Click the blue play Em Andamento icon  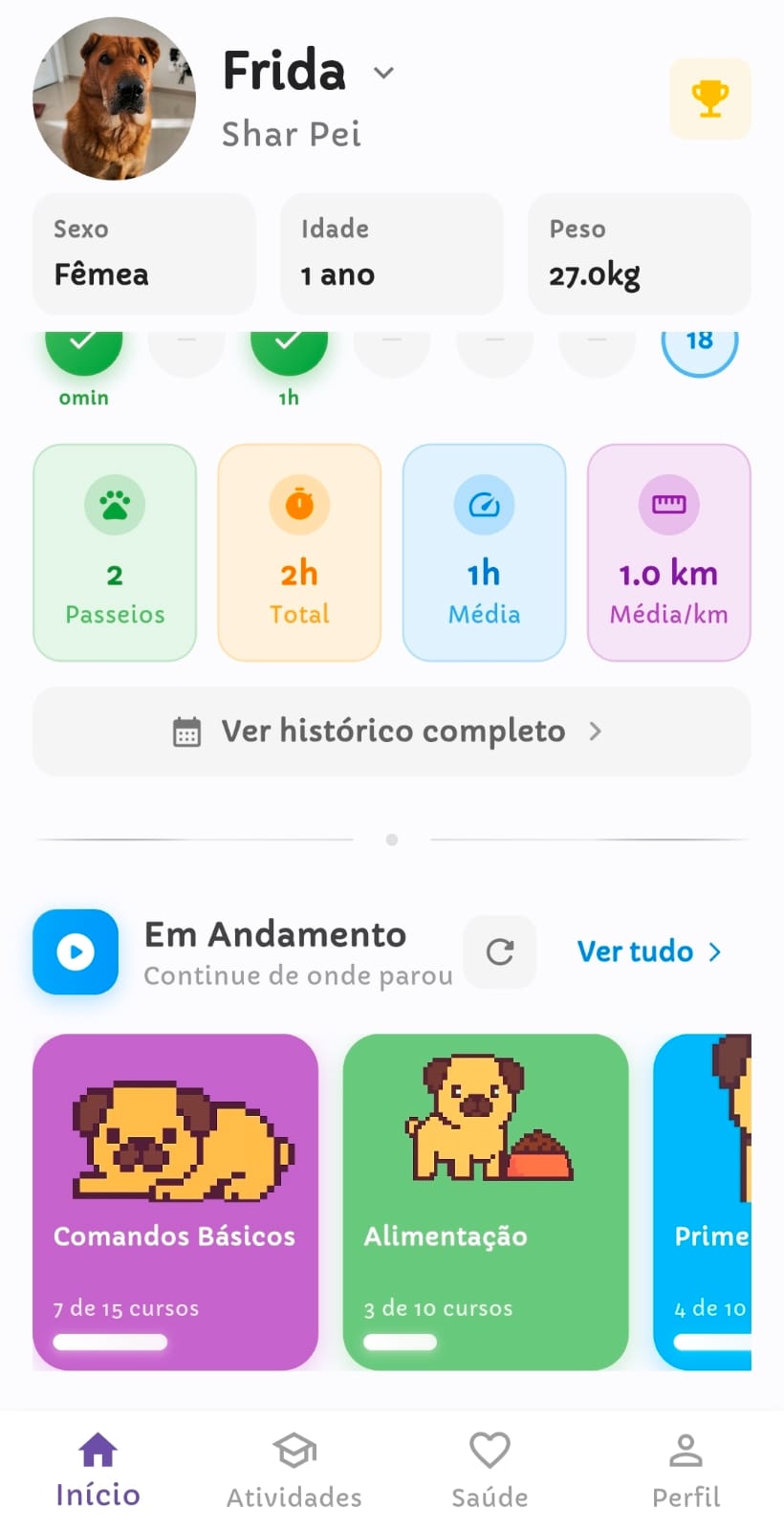tap(76, 952)
